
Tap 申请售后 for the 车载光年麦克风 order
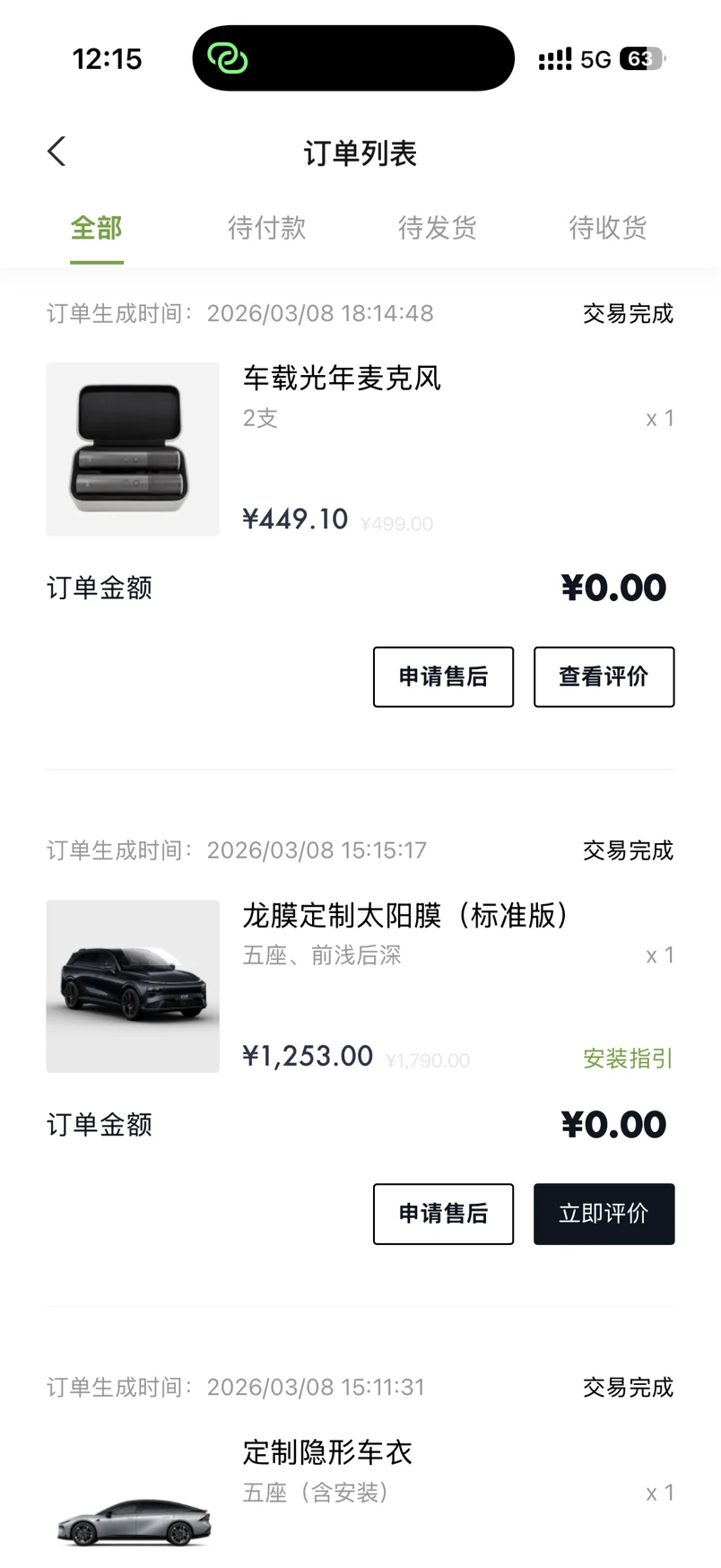pos(443,676)
